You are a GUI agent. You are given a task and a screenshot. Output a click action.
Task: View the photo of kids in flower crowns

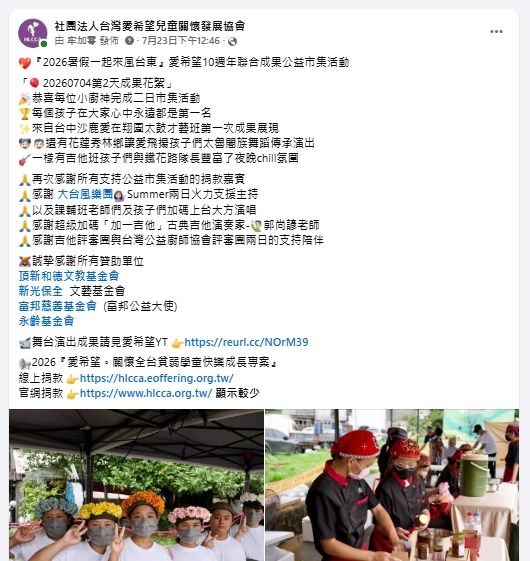[136, 485]
